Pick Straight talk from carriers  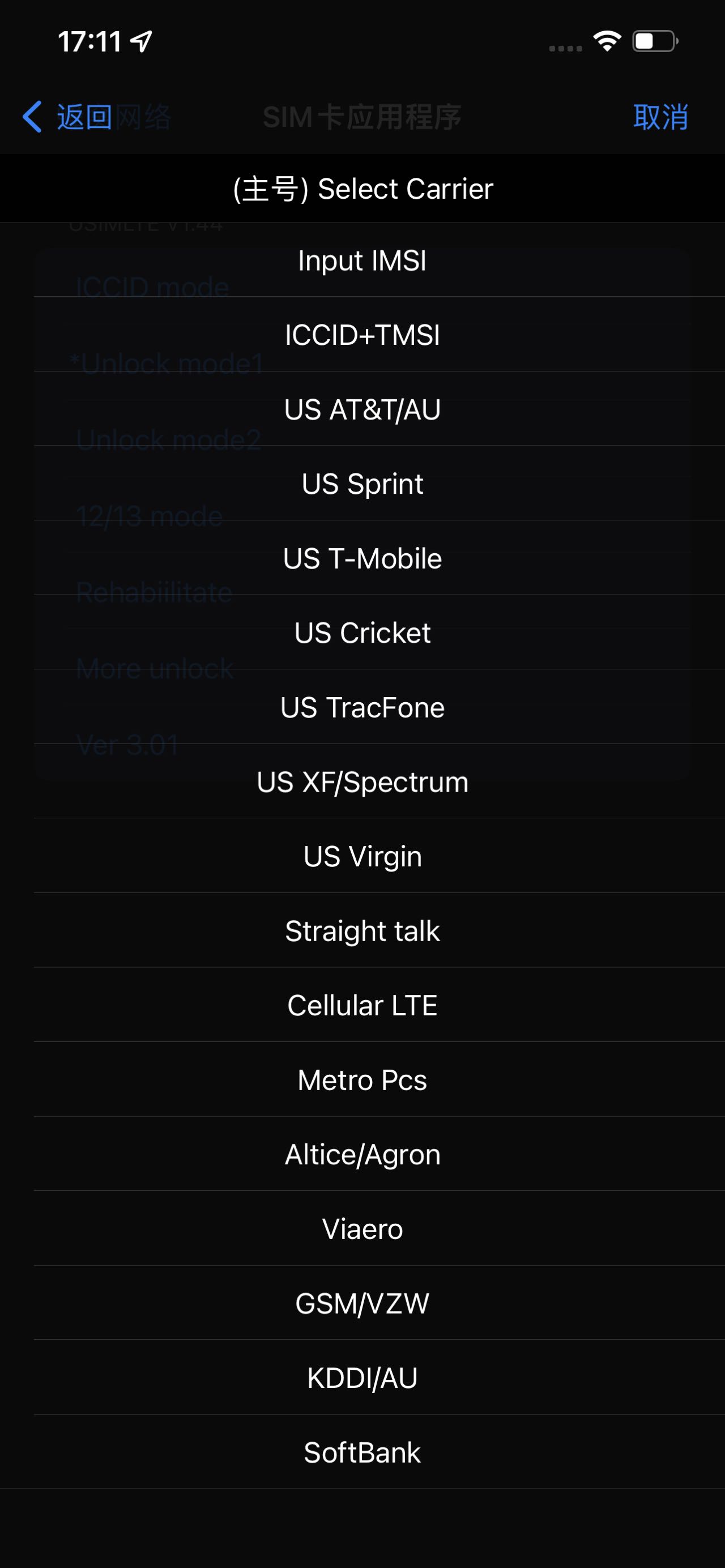362,931
